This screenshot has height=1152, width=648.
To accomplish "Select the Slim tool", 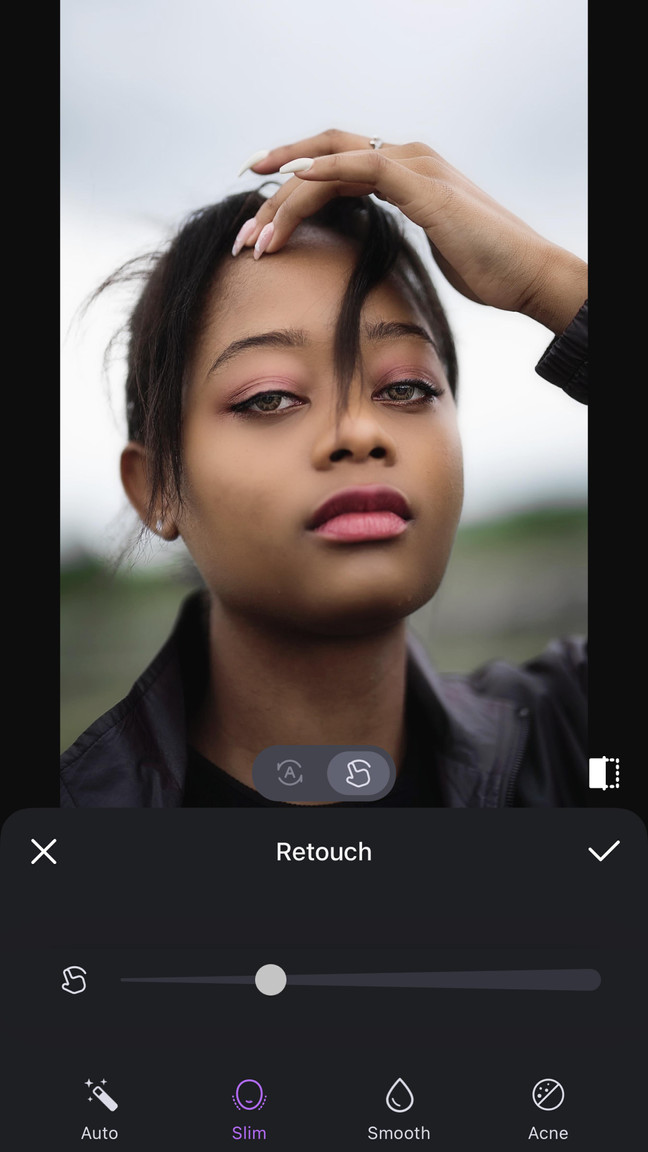I will point(249,1109).
